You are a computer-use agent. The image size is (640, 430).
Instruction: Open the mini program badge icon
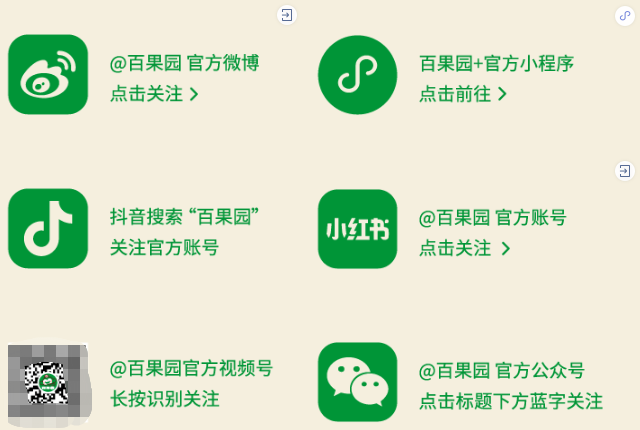coord(624,15)
